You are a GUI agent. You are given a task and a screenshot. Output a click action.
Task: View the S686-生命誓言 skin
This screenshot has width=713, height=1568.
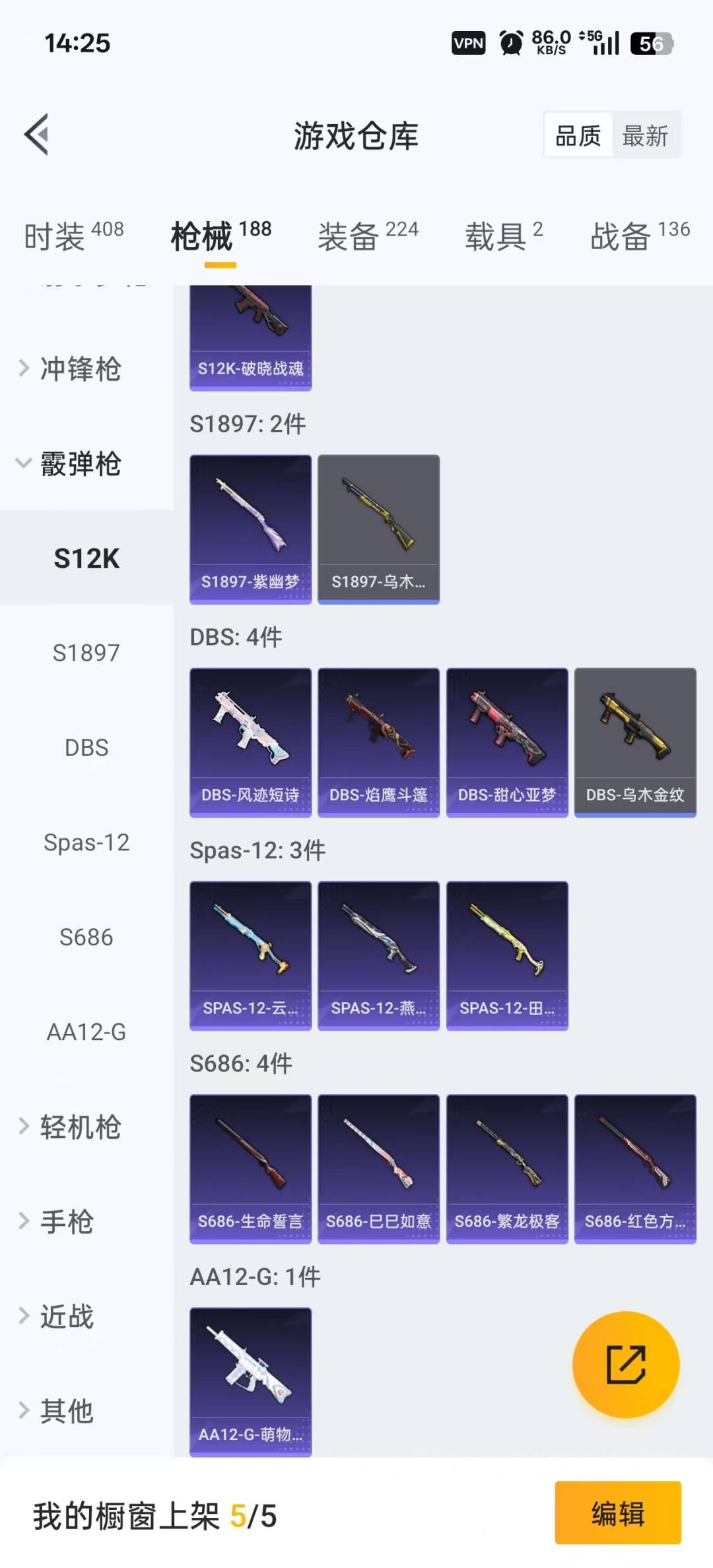coord(250,1169)
